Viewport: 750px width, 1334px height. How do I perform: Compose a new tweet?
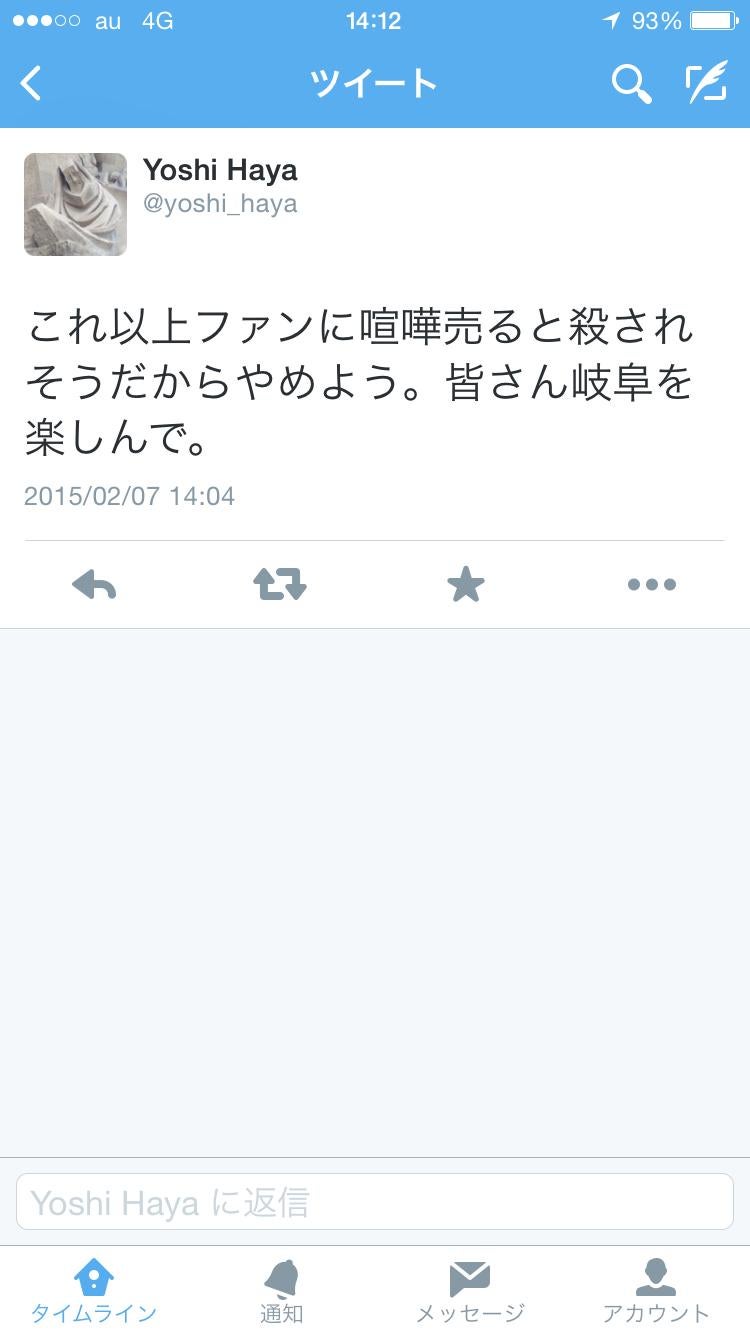[x=706, y=84]
